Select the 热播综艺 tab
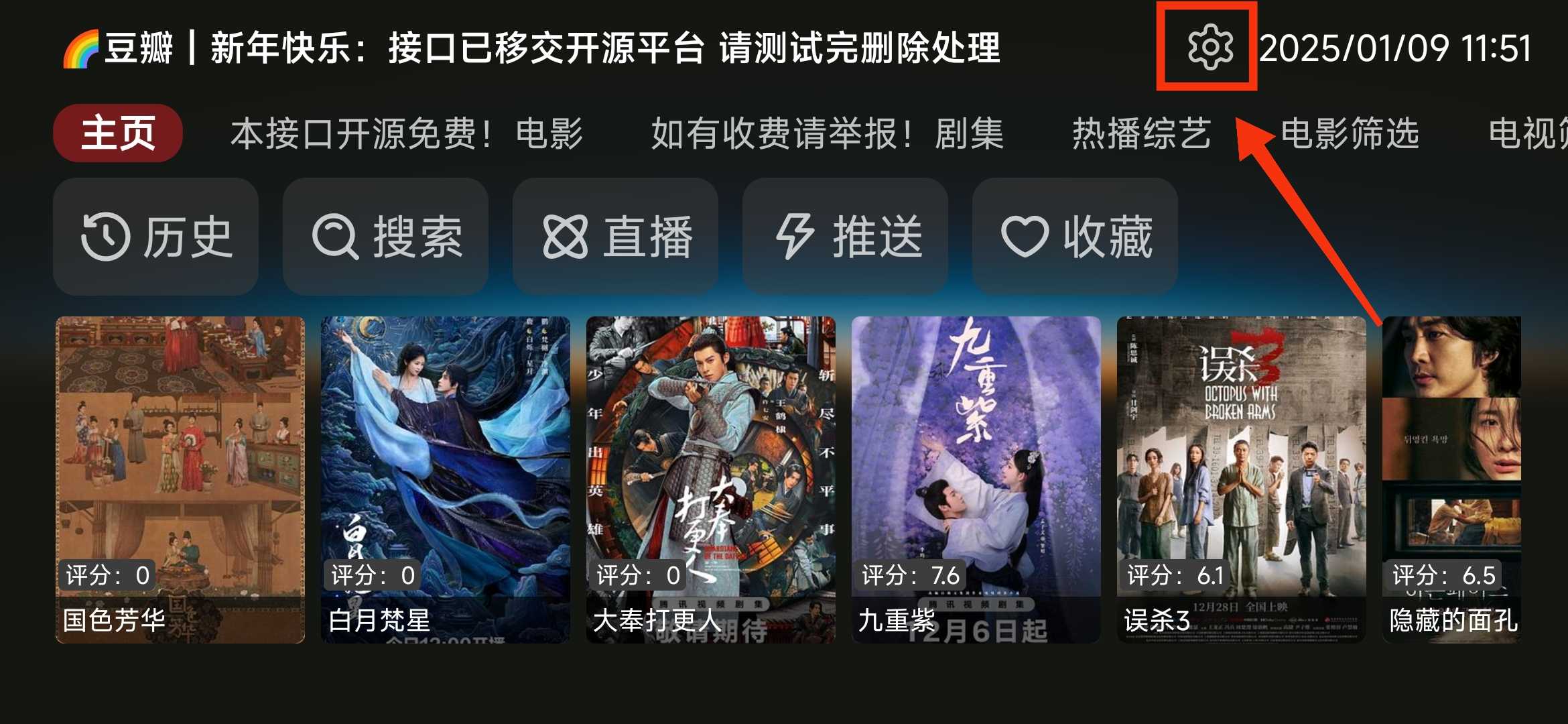The image size is (1568, 724). click(1141, 133)
